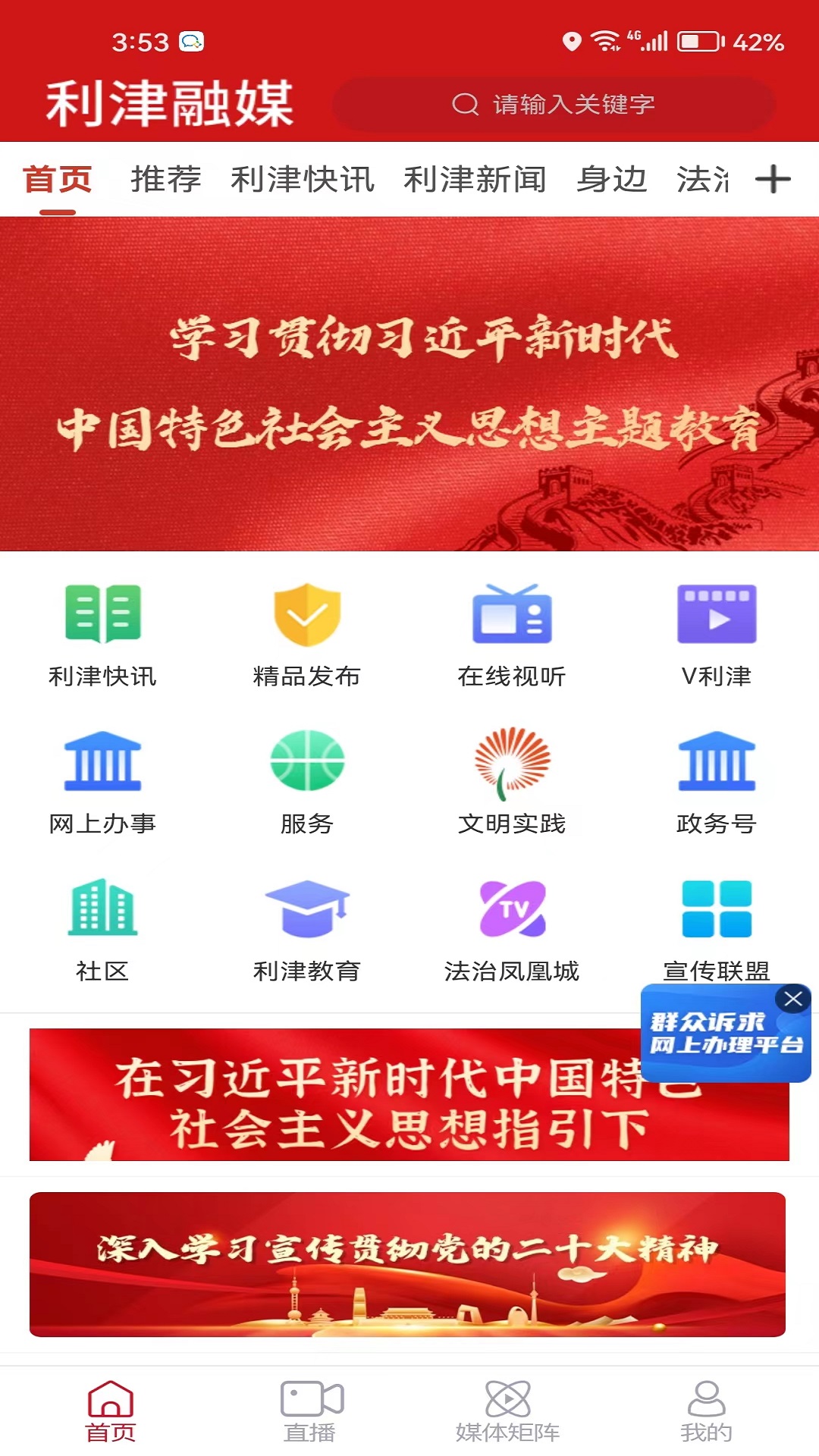Open 文明实践 from the grid

512,783
